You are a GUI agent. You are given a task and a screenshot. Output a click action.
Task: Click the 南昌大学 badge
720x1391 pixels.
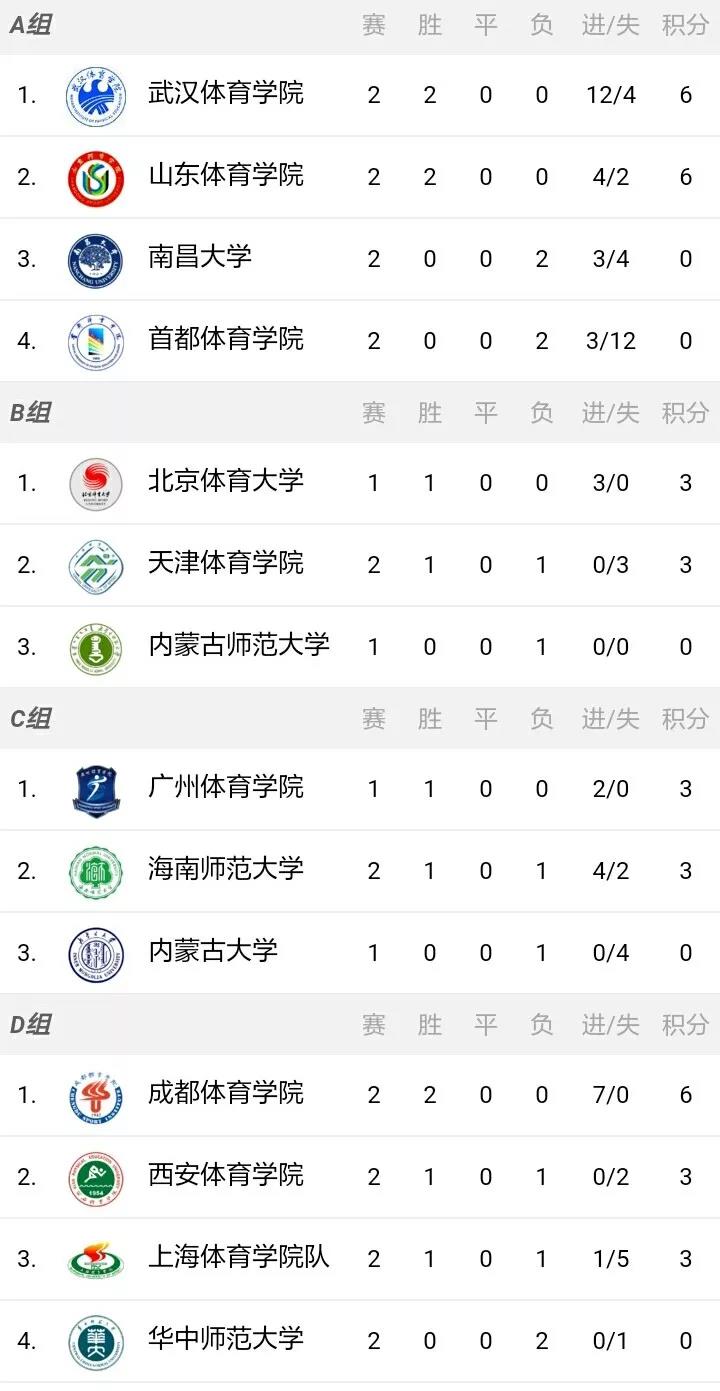coord(96,258)
